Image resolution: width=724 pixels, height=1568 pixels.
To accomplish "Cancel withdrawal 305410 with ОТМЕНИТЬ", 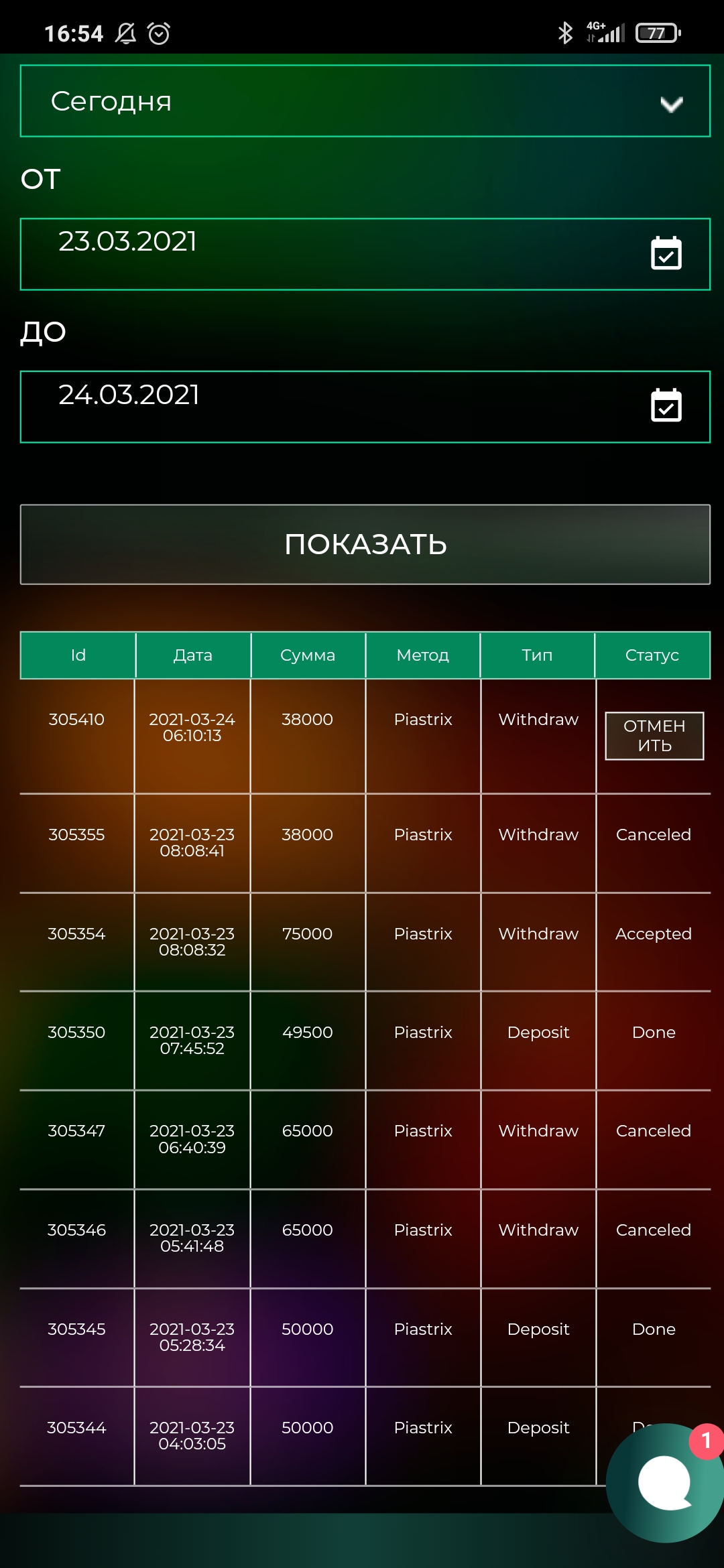I will tap(654, 736).
